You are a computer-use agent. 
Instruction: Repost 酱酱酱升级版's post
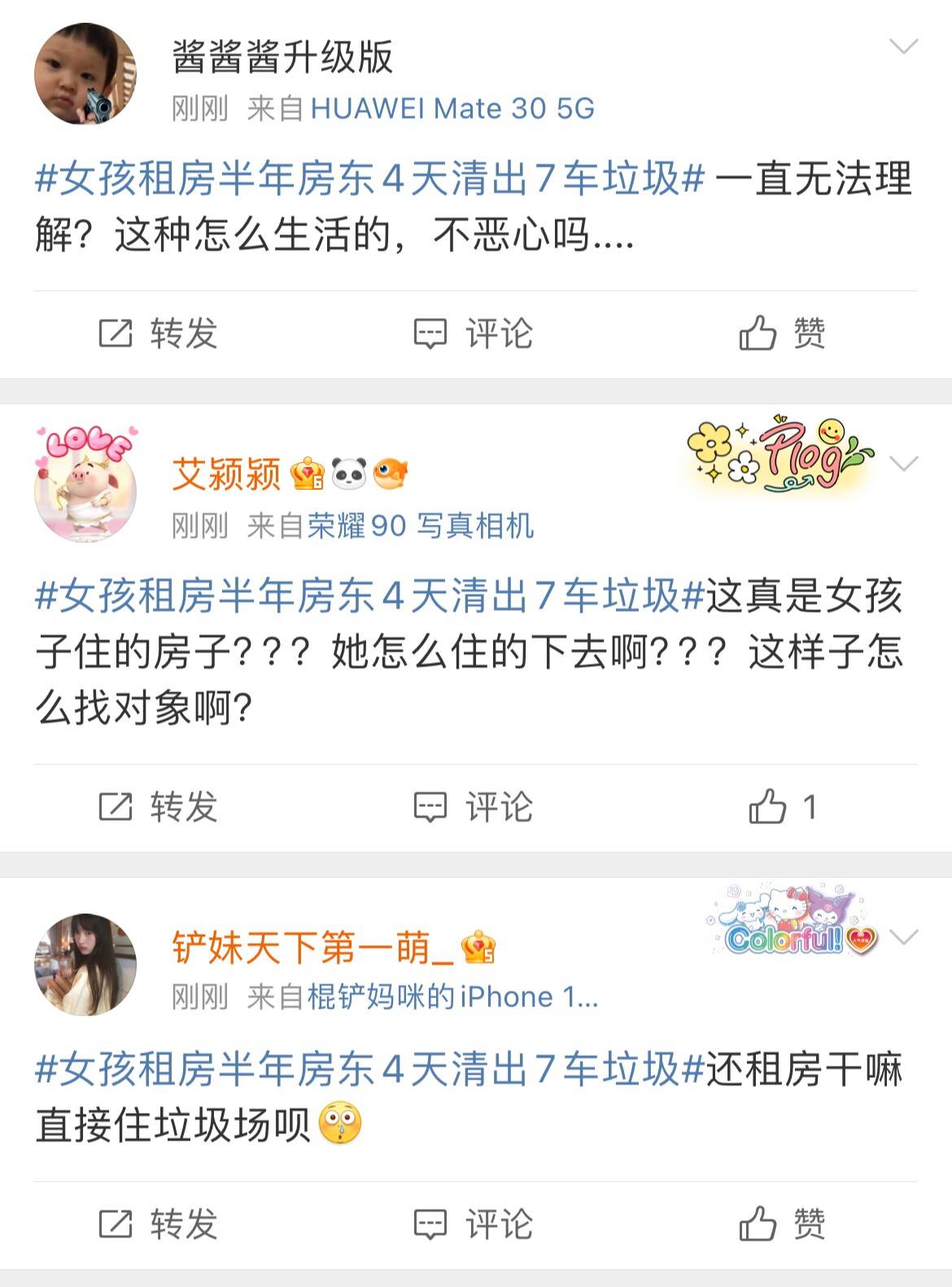[159, 334]
